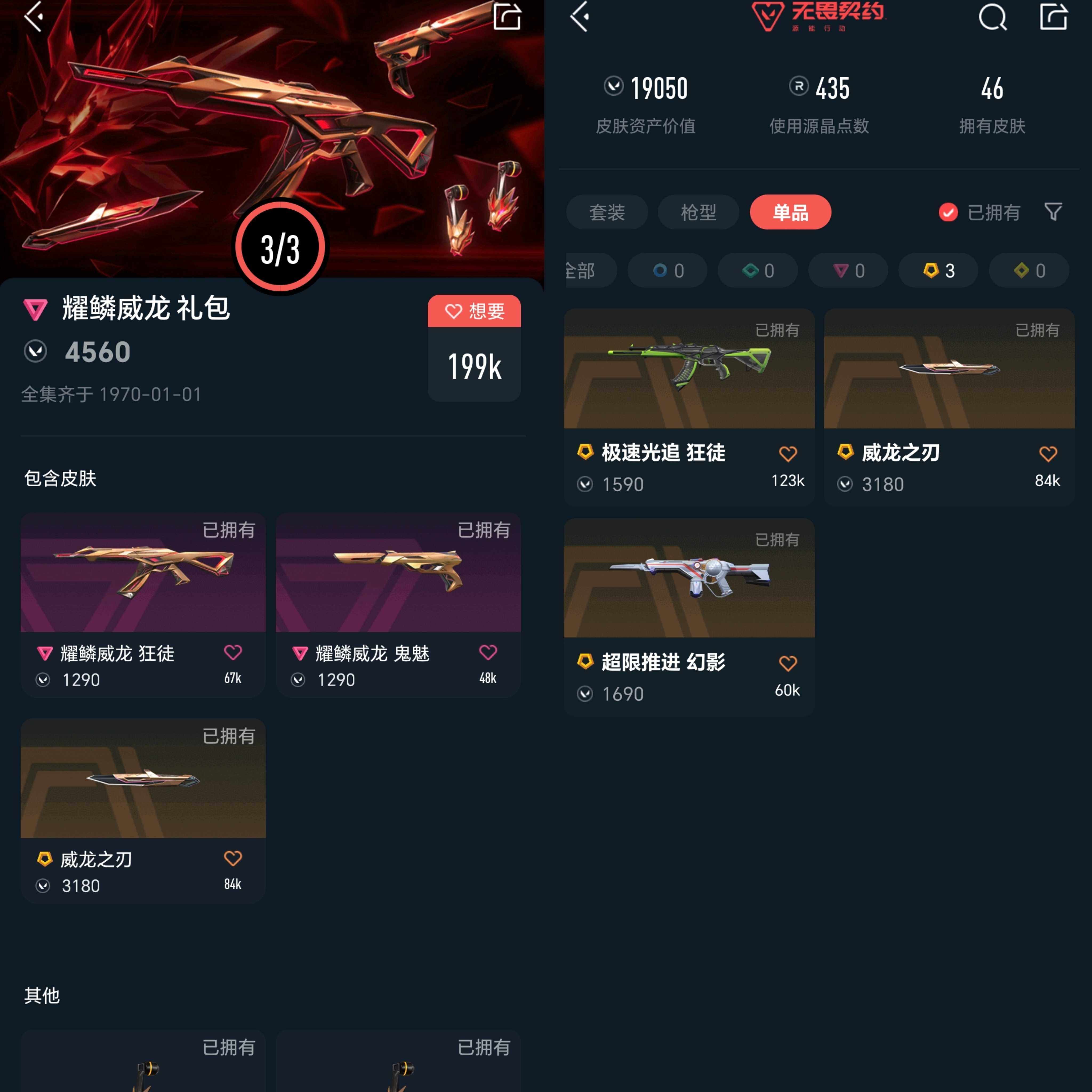1092x1092 pixels.
Task: Select the 单品 tab
Action: [790, 212]
